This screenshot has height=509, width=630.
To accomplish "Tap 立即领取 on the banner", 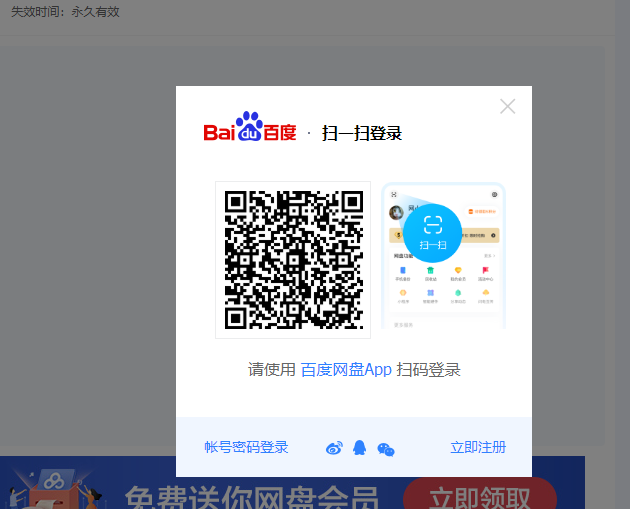I will (x=479, y=497).
